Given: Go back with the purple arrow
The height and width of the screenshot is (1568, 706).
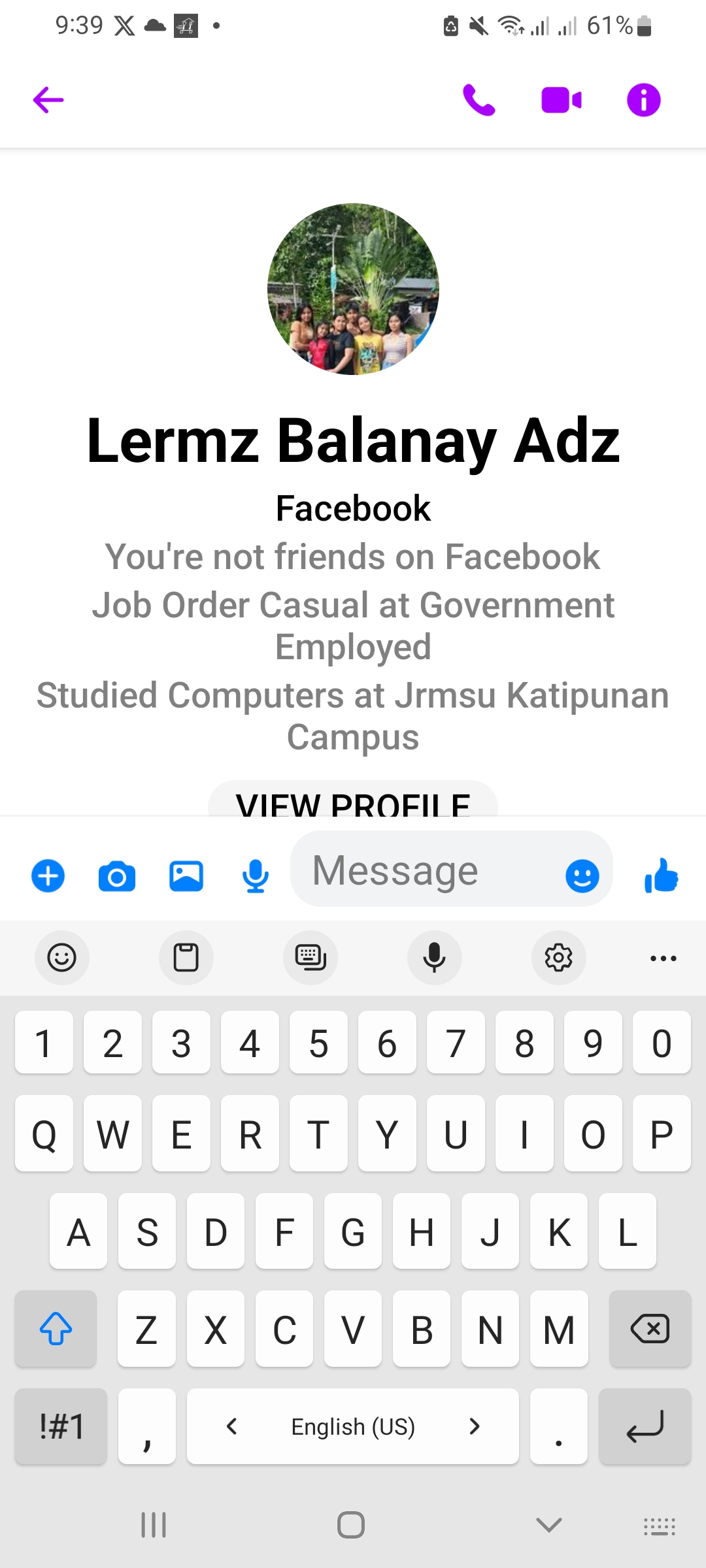Looking at the screenshot, I should click(48, 100).
